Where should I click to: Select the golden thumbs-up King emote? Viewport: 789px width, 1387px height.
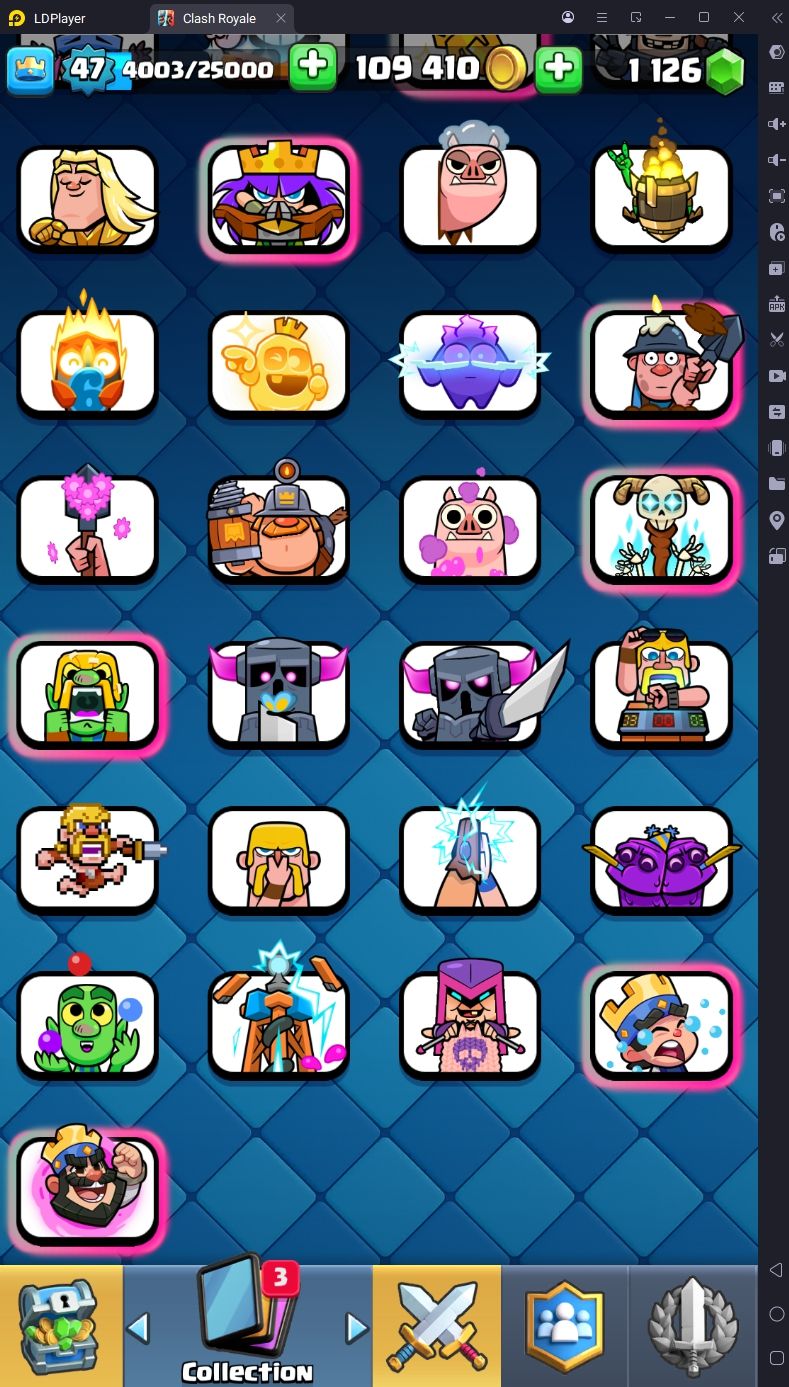279,363
